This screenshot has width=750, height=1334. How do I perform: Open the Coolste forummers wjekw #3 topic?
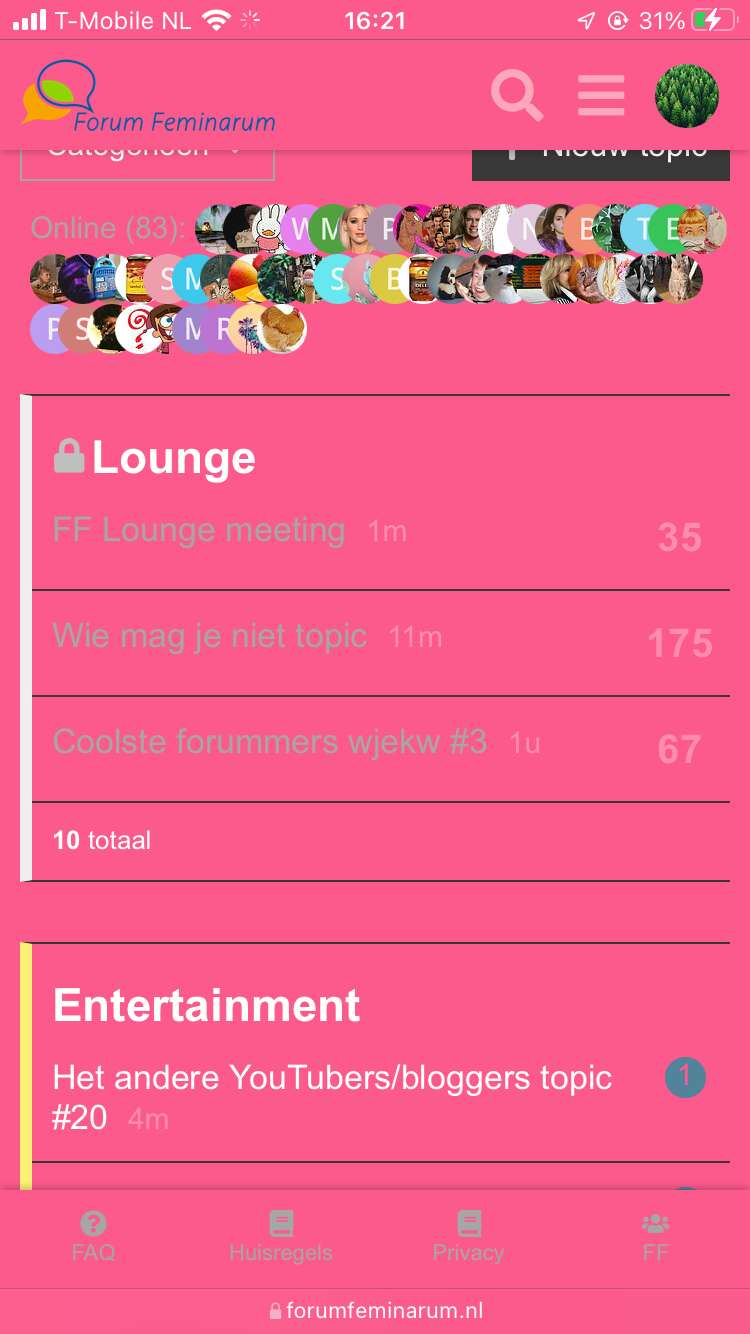click(x=270, y=742)
